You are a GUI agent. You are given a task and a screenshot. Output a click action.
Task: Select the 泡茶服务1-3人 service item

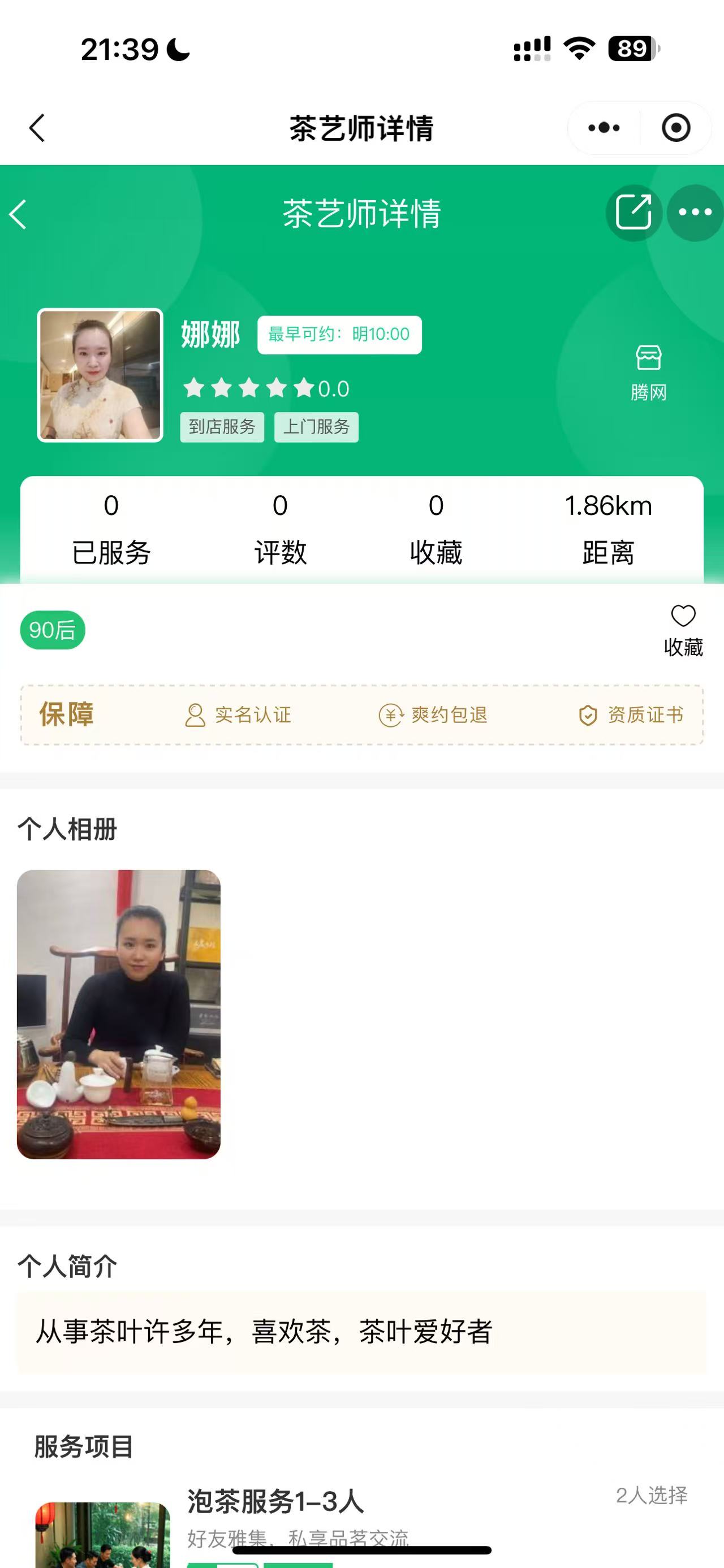click(x=275, y=1501)
